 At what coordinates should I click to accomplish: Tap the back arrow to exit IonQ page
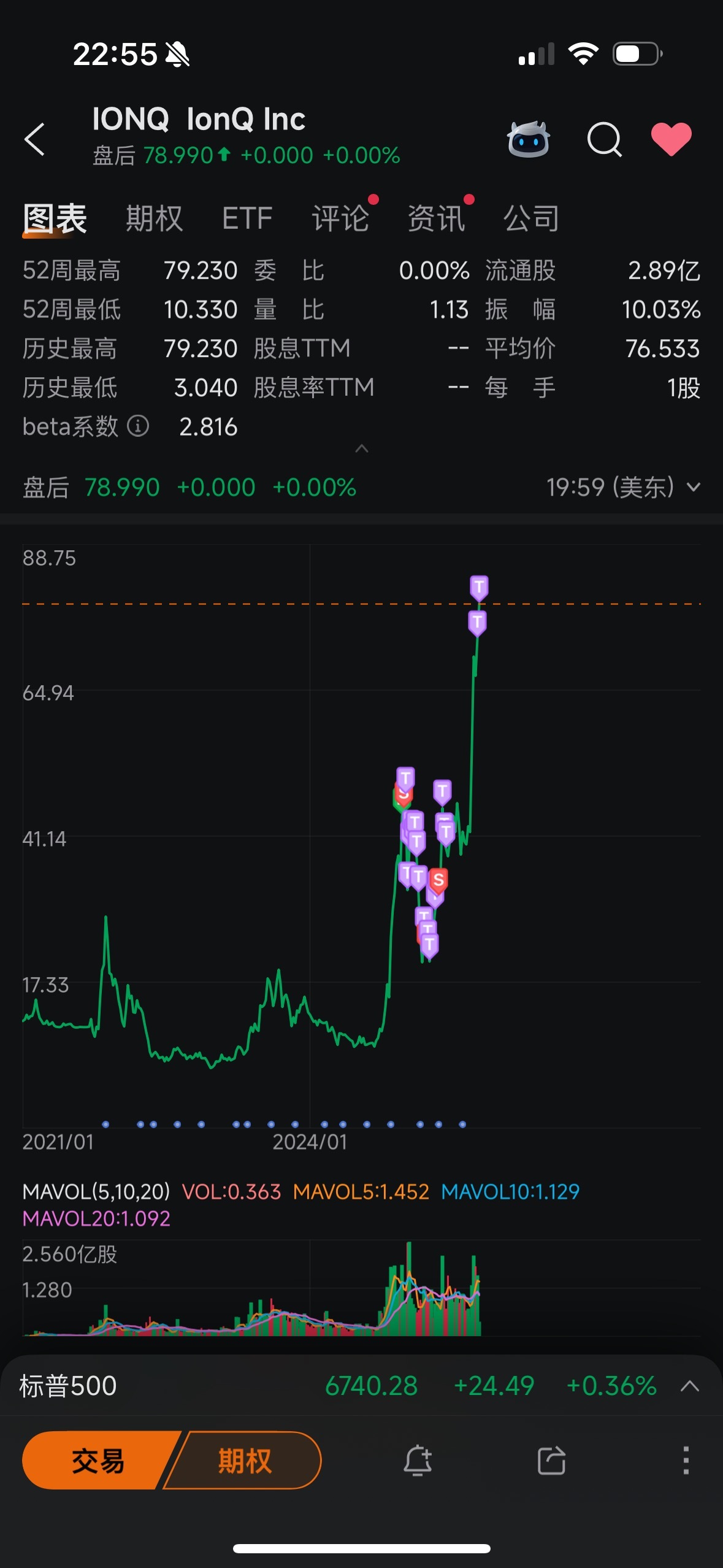coord(36,139)
